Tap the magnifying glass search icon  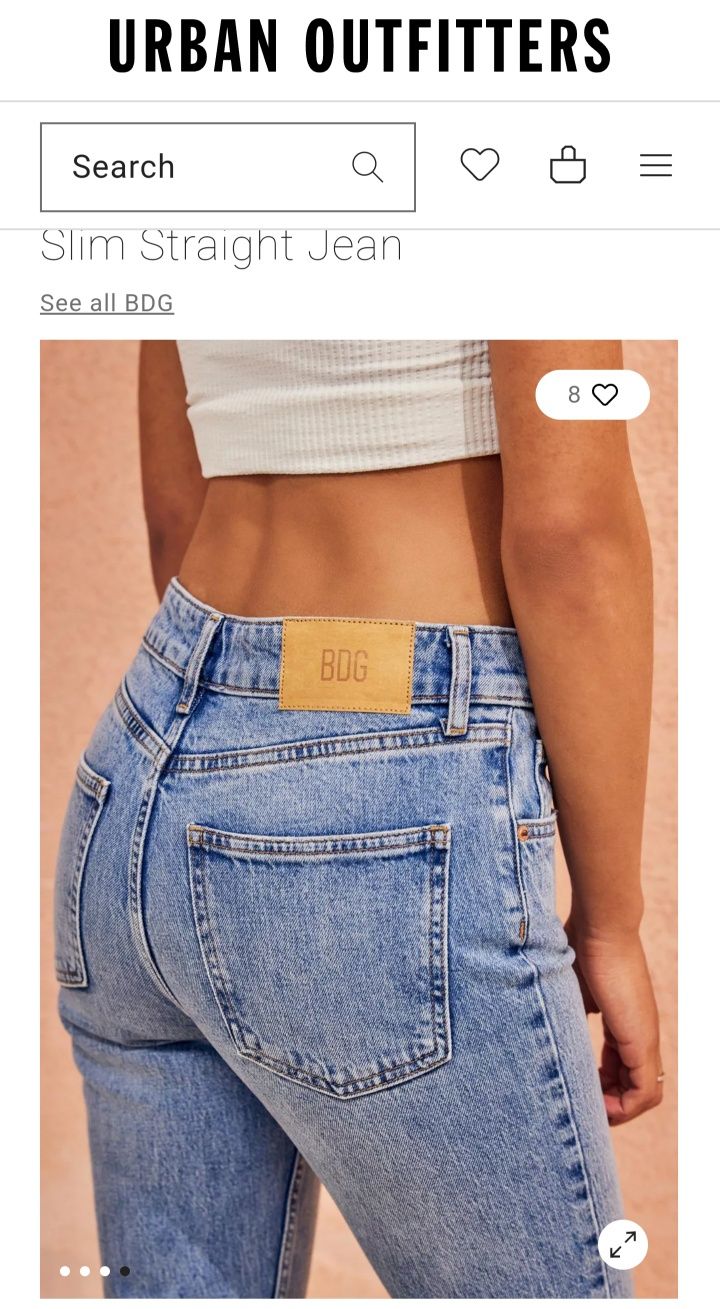[x=367, y=167]
